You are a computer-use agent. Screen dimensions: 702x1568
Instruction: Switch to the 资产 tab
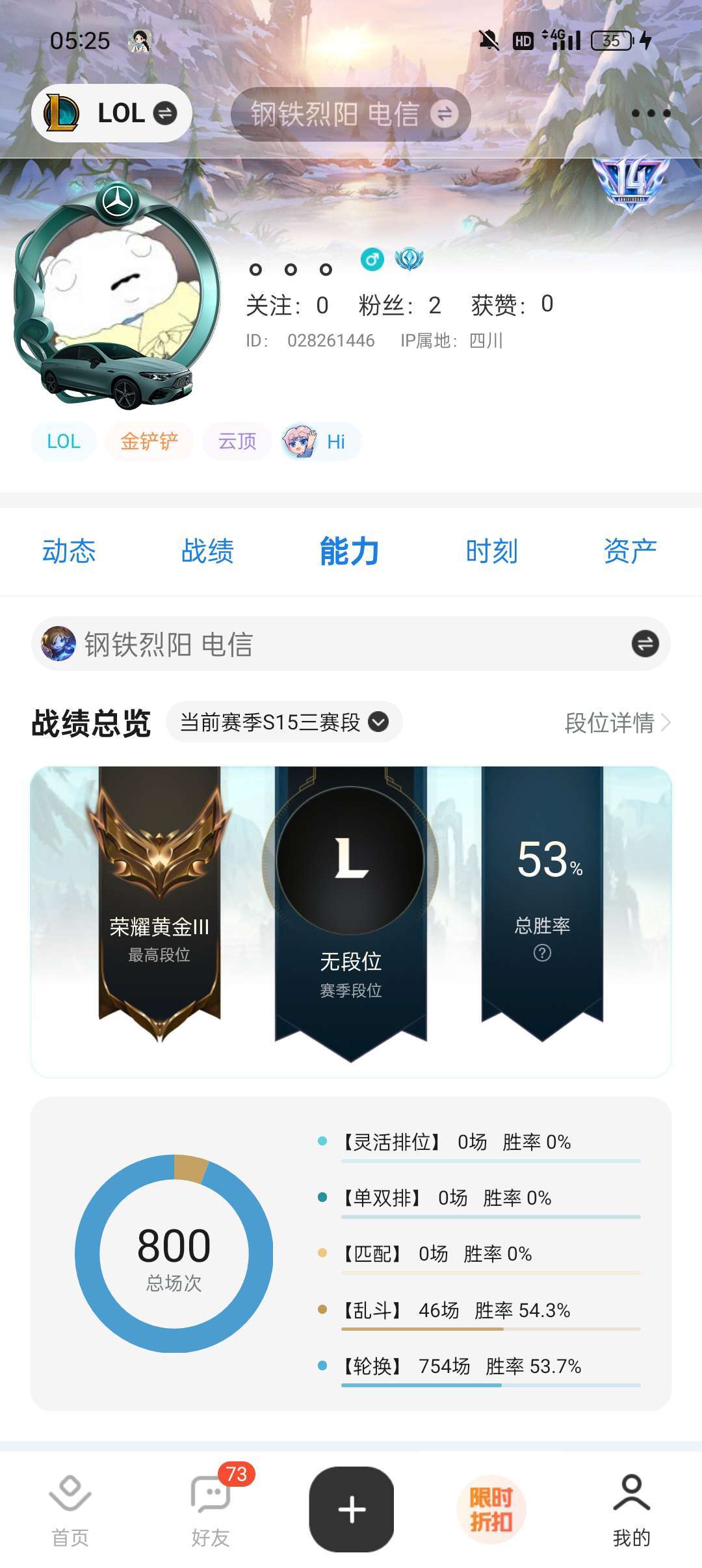tap(629, 551)
